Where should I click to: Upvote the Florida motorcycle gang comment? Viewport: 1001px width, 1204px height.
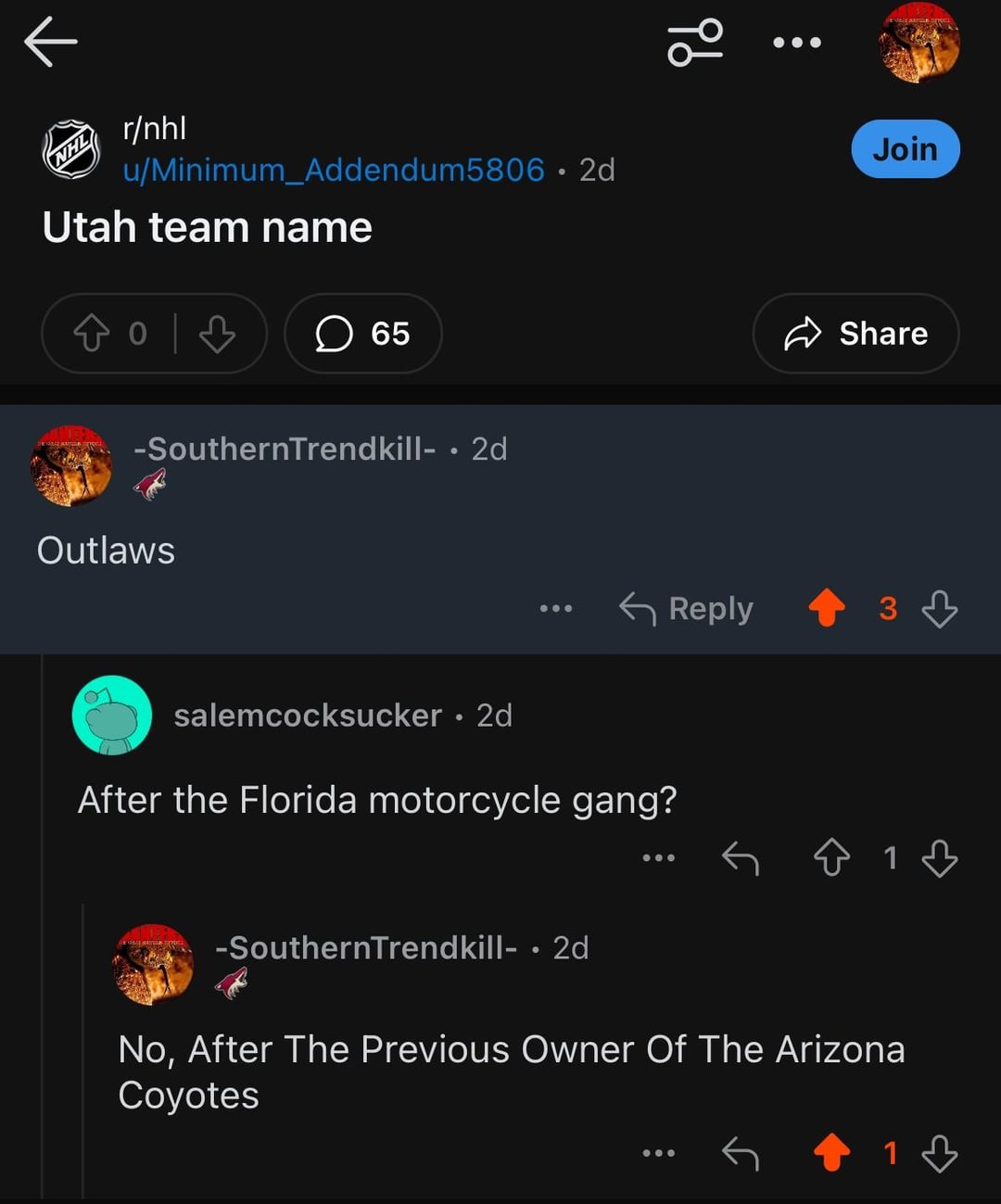[x=831, y=858]
